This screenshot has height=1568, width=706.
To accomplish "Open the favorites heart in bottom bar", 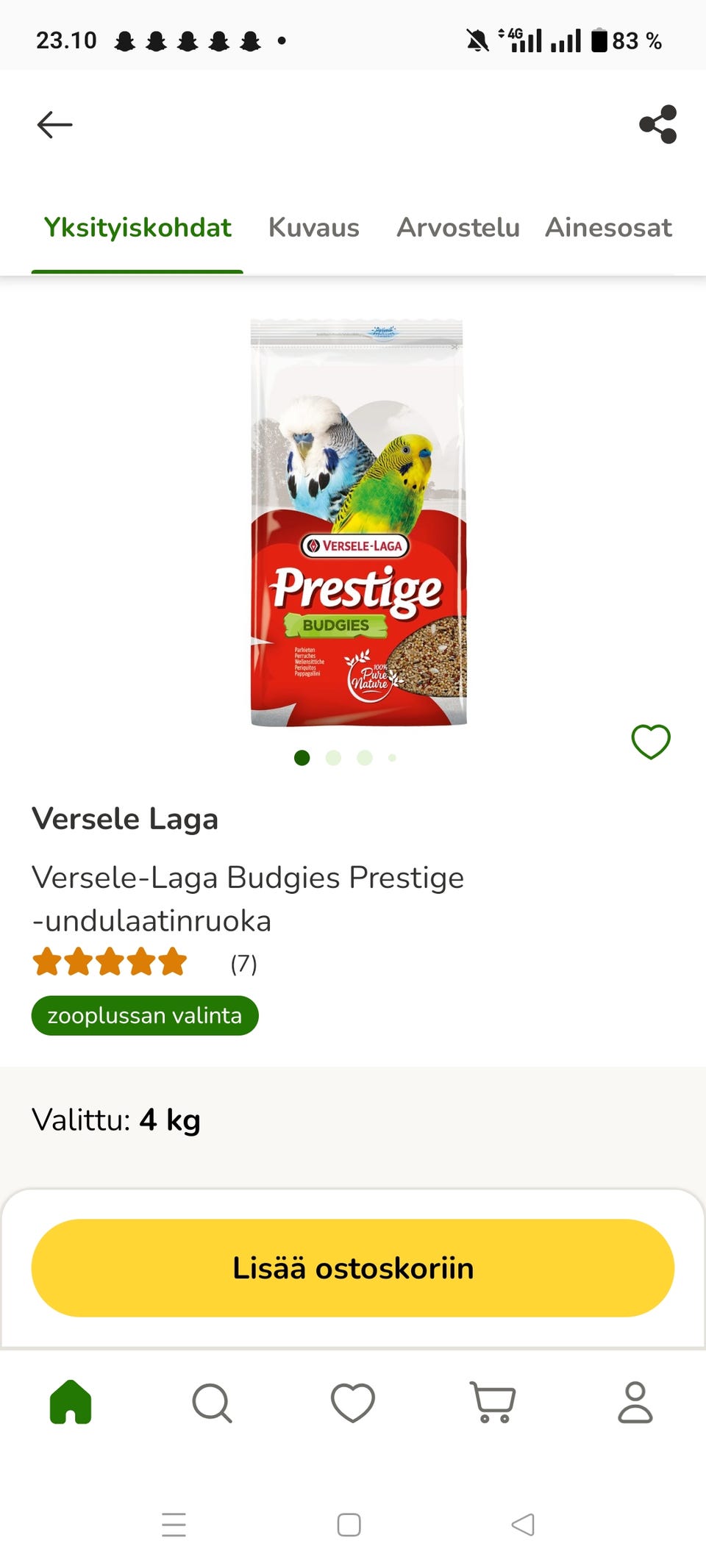I will (352, 1402).
